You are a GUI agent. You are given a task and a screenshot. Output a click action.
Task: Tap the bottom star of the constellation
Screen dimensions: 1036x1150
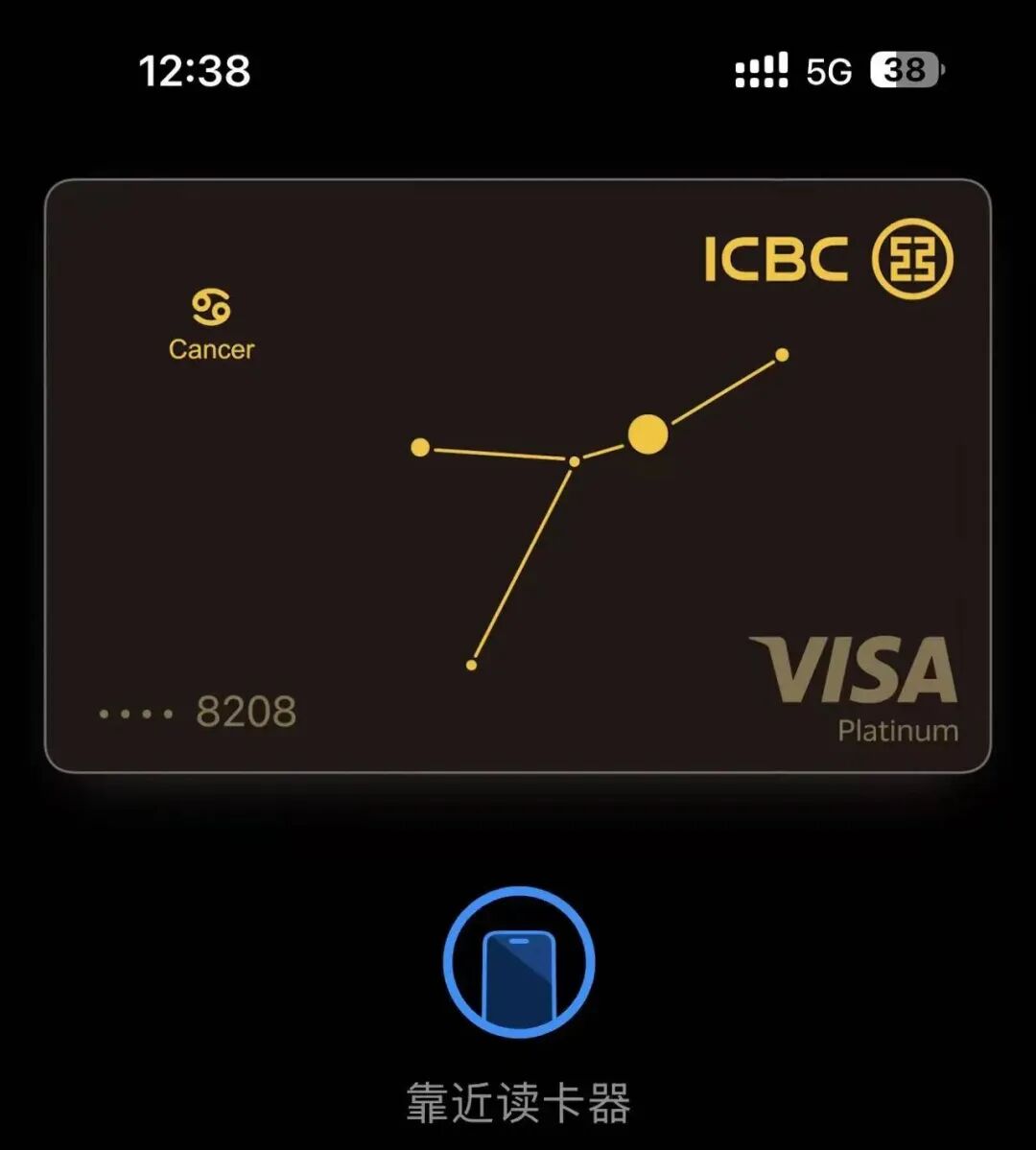click(470, 663)
